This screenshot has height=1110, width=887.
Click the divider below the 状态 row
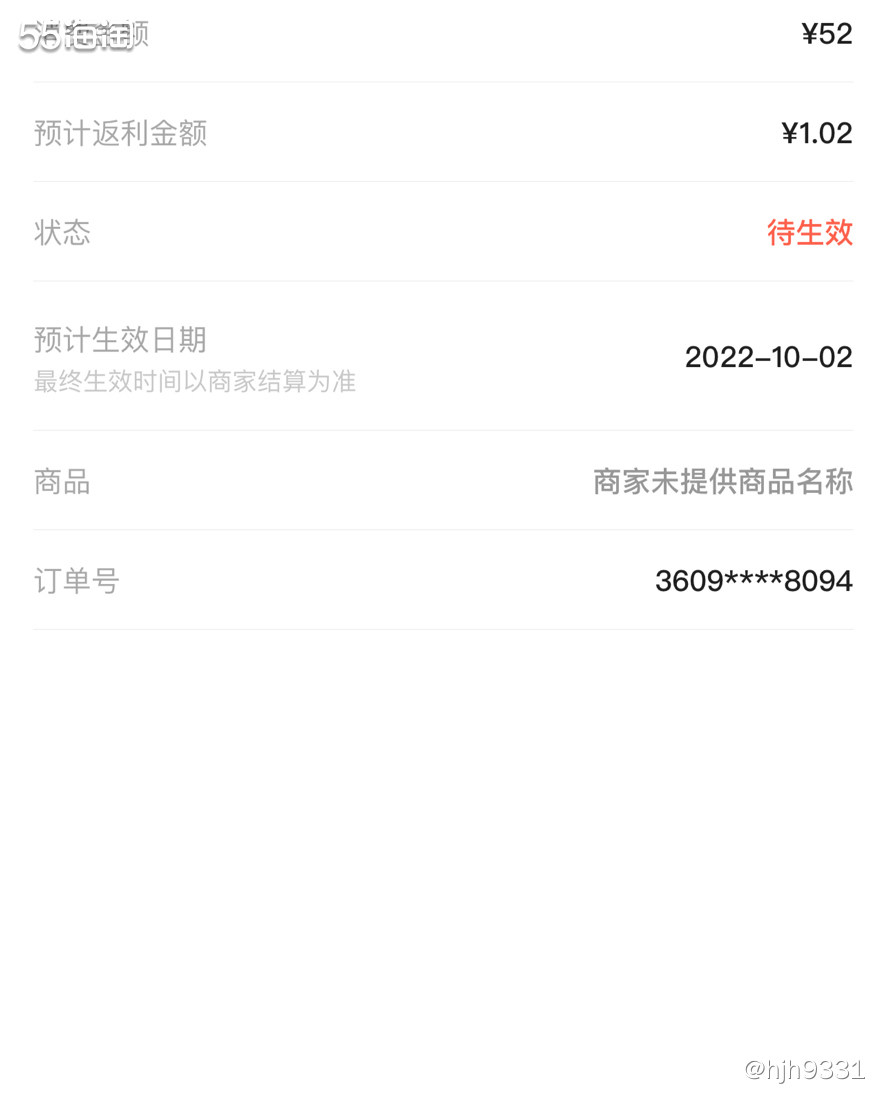click(443, 282)
